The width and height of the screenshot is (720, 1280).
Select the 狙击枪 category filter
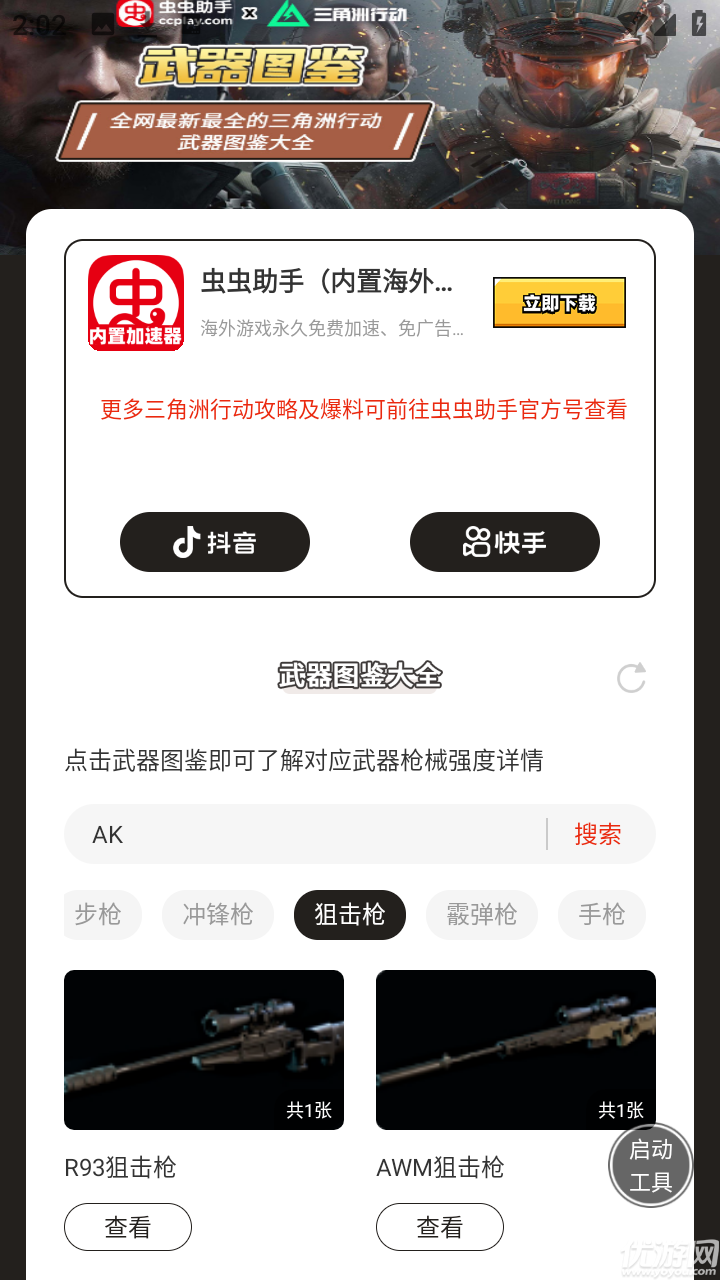[x=350, y=915]
